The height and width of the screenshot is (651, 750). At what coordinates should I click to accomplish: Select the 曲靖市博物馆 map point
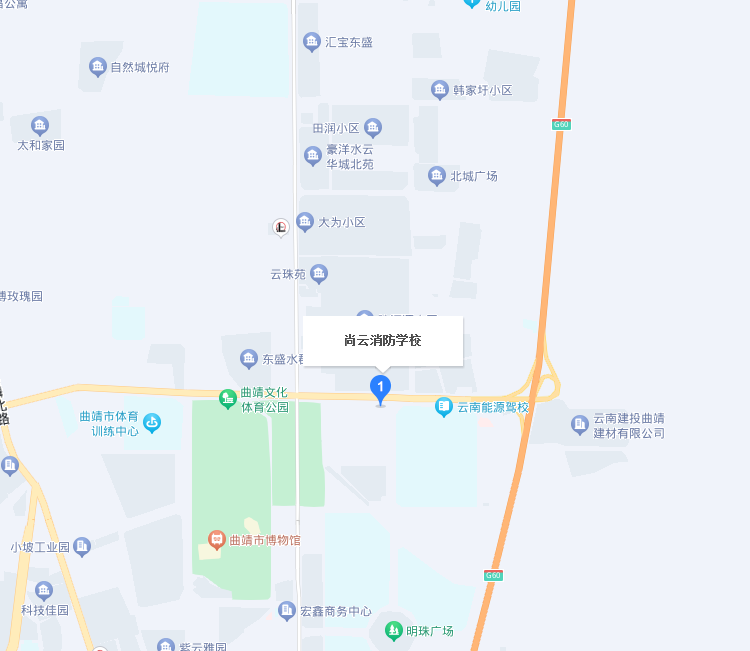click(216, 540)
